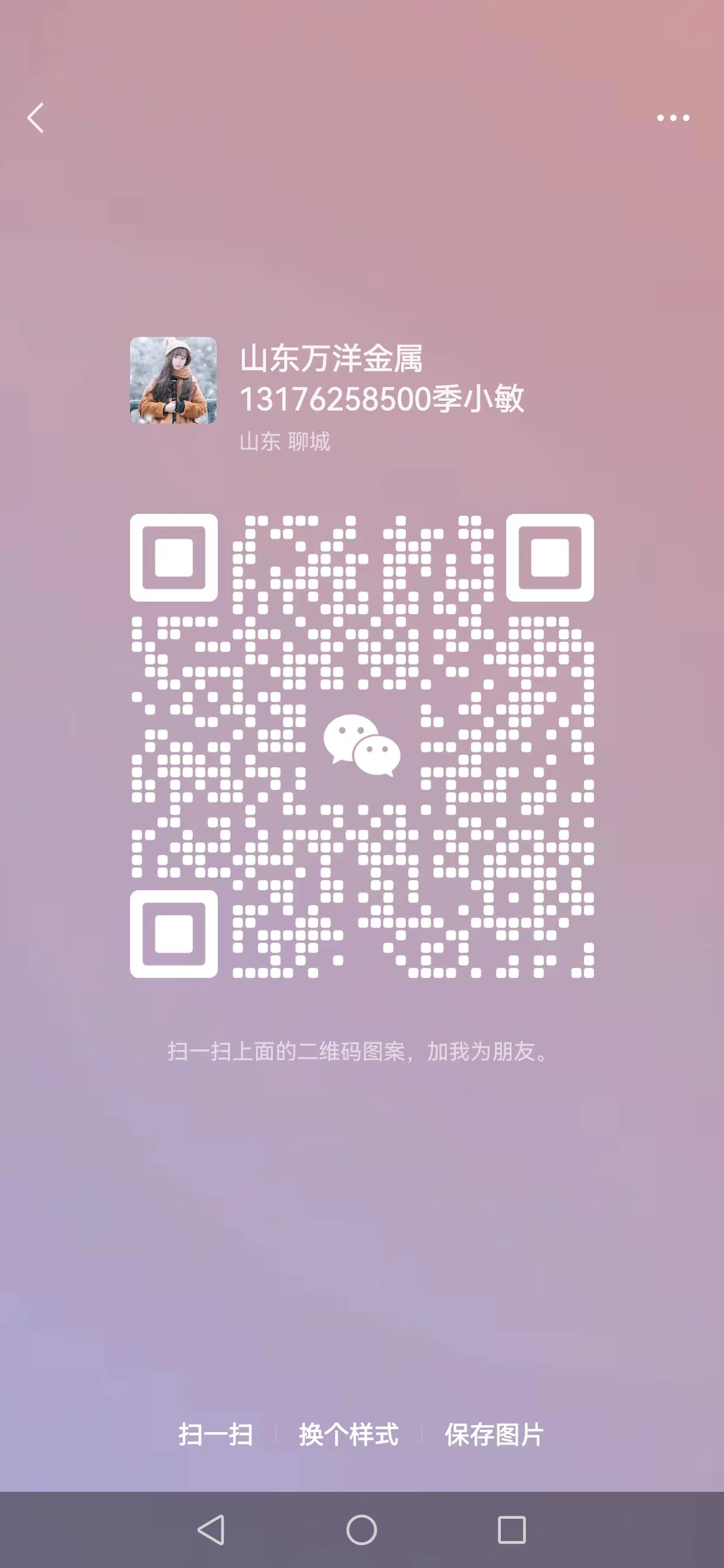Tap the system back button
The height and width of the screenshot is (1568, 724).
click(211, 1530)
